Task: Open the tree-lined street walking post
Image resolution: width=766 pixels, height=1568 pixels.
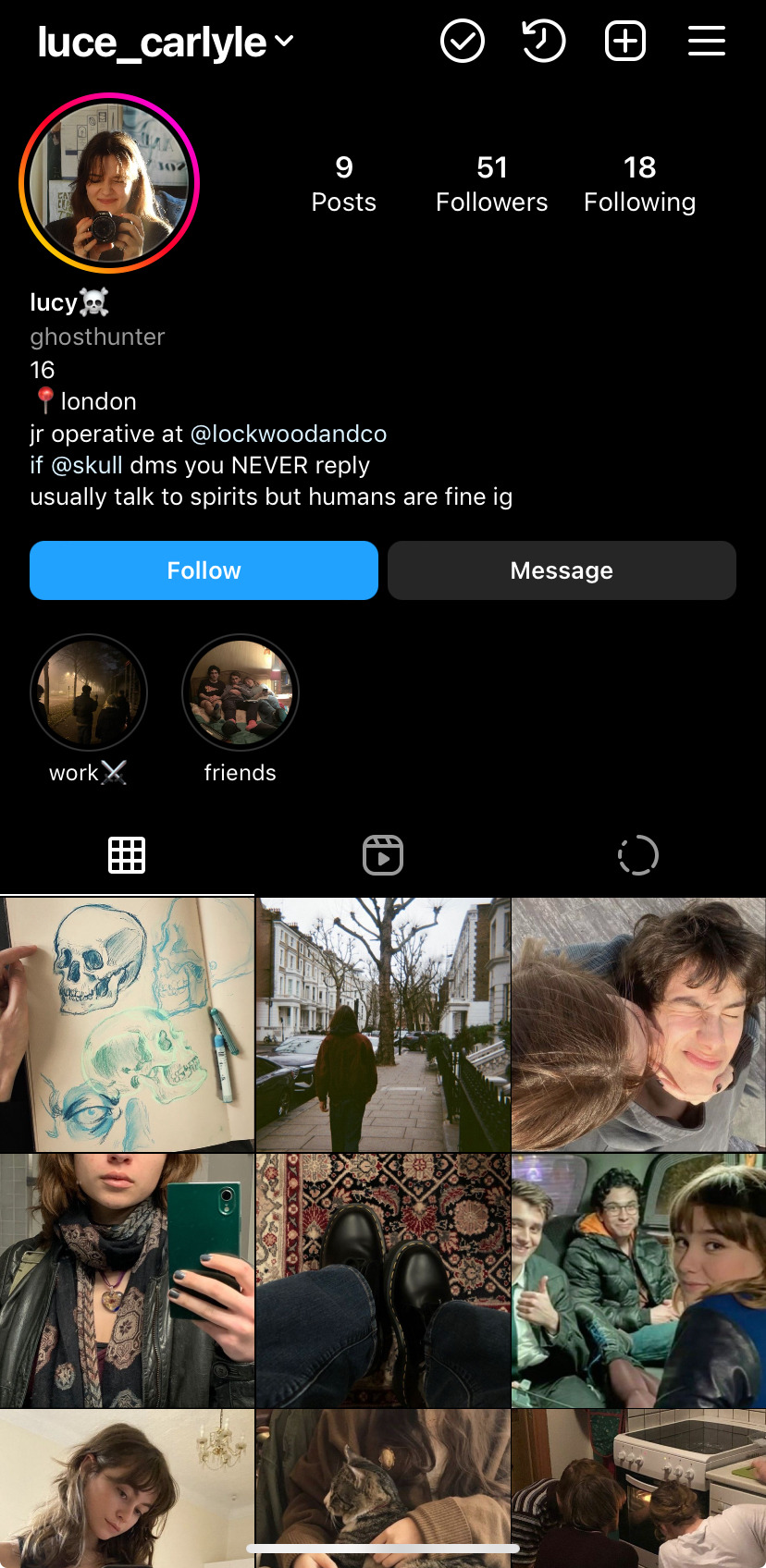Action: (383, 1024)
